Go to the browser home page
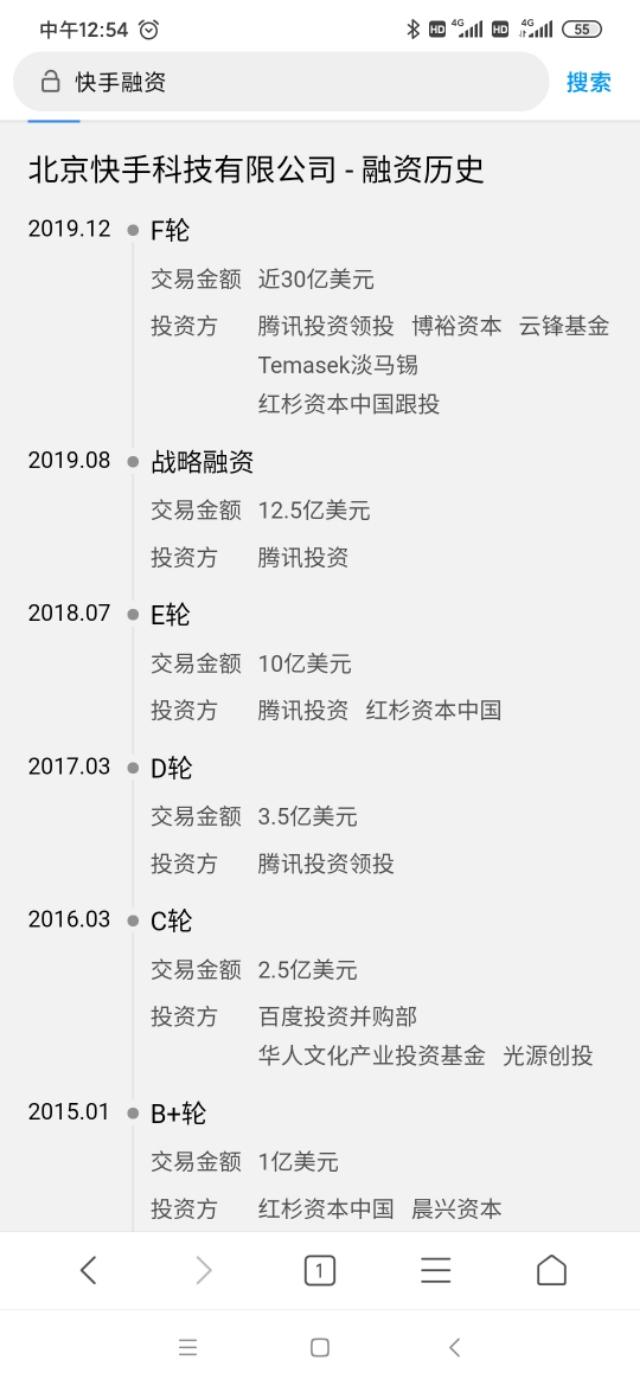640x1386 pixels. coord(551,1270)
